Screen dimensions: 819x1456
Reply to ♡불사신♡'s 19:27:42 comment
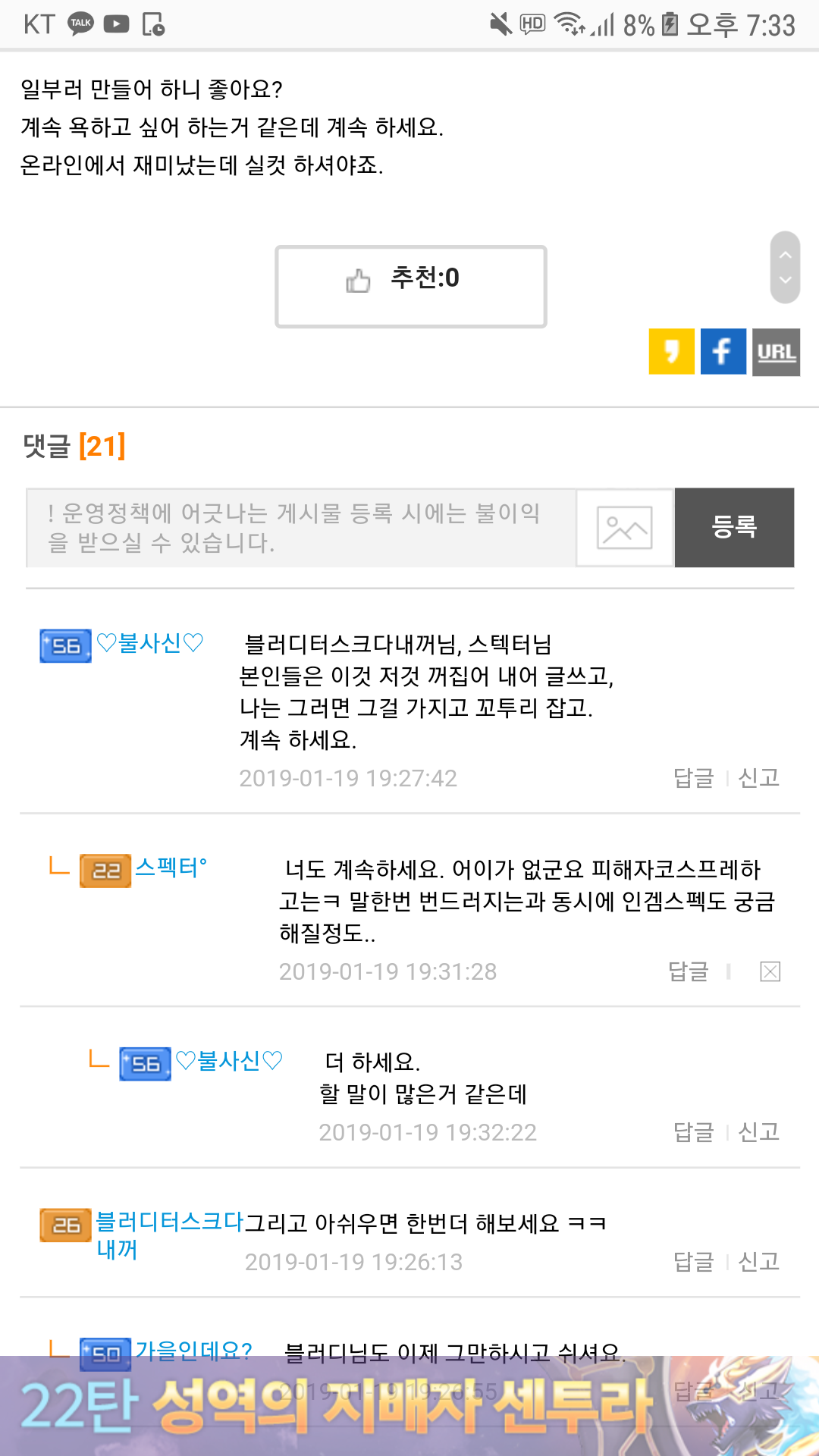click(693, 777)
